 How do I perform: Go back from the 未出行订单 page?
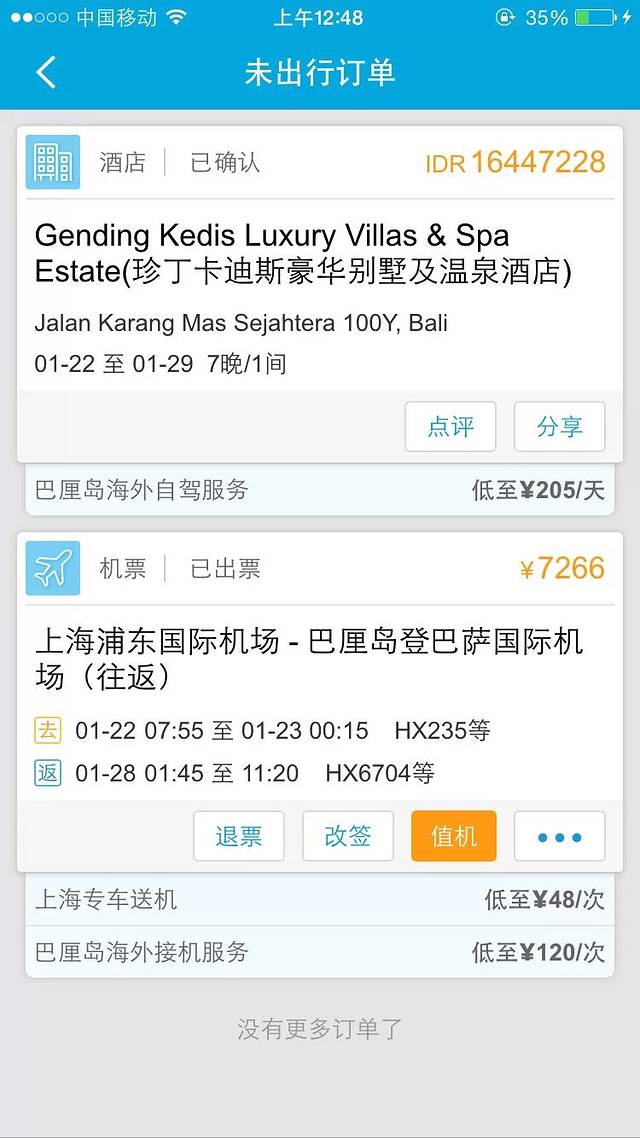(x=46, y=72)
